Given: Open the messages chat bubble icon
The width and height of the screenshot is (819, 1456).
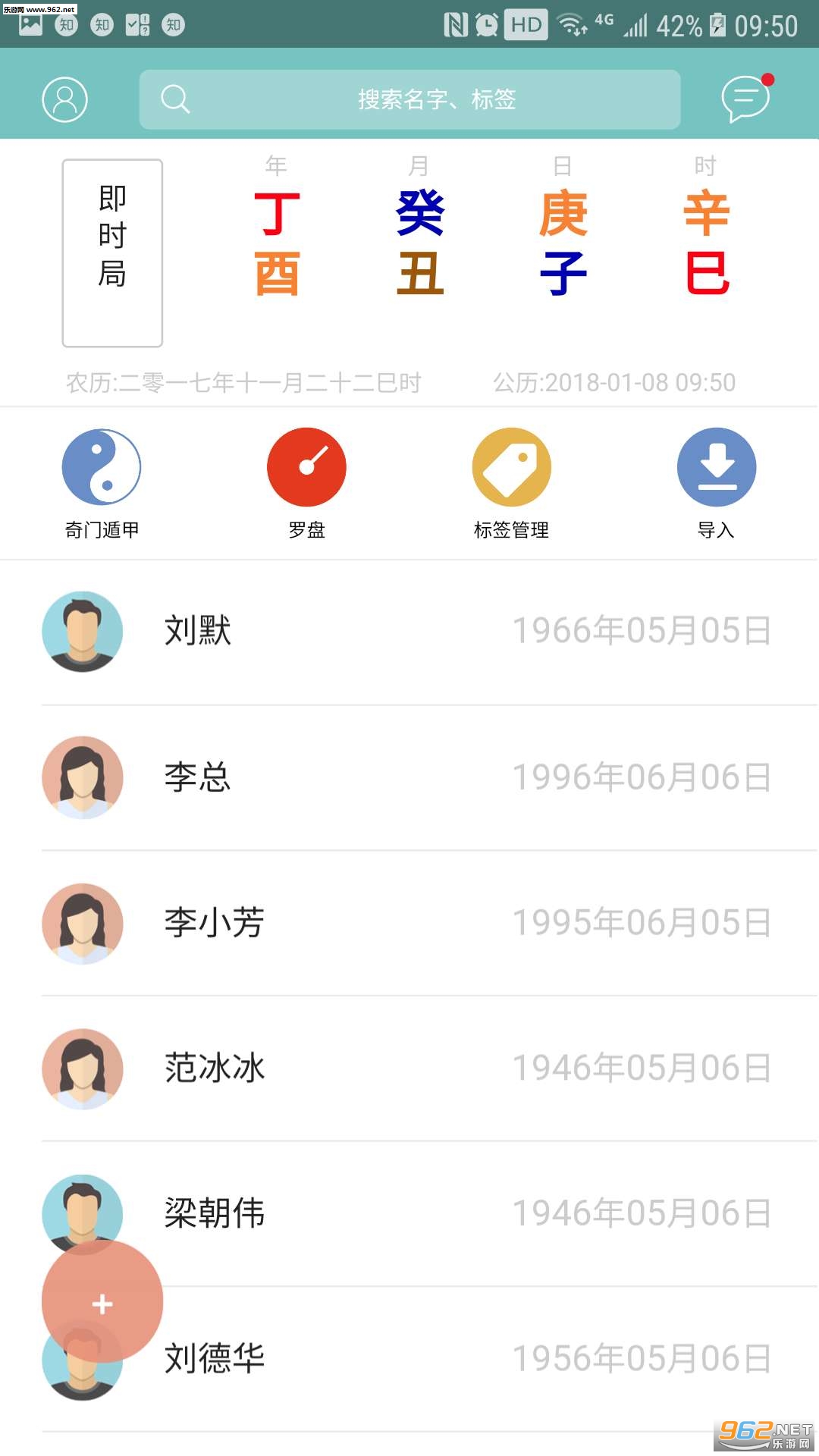Looking at the screenshot, I should tap(745, 99).
